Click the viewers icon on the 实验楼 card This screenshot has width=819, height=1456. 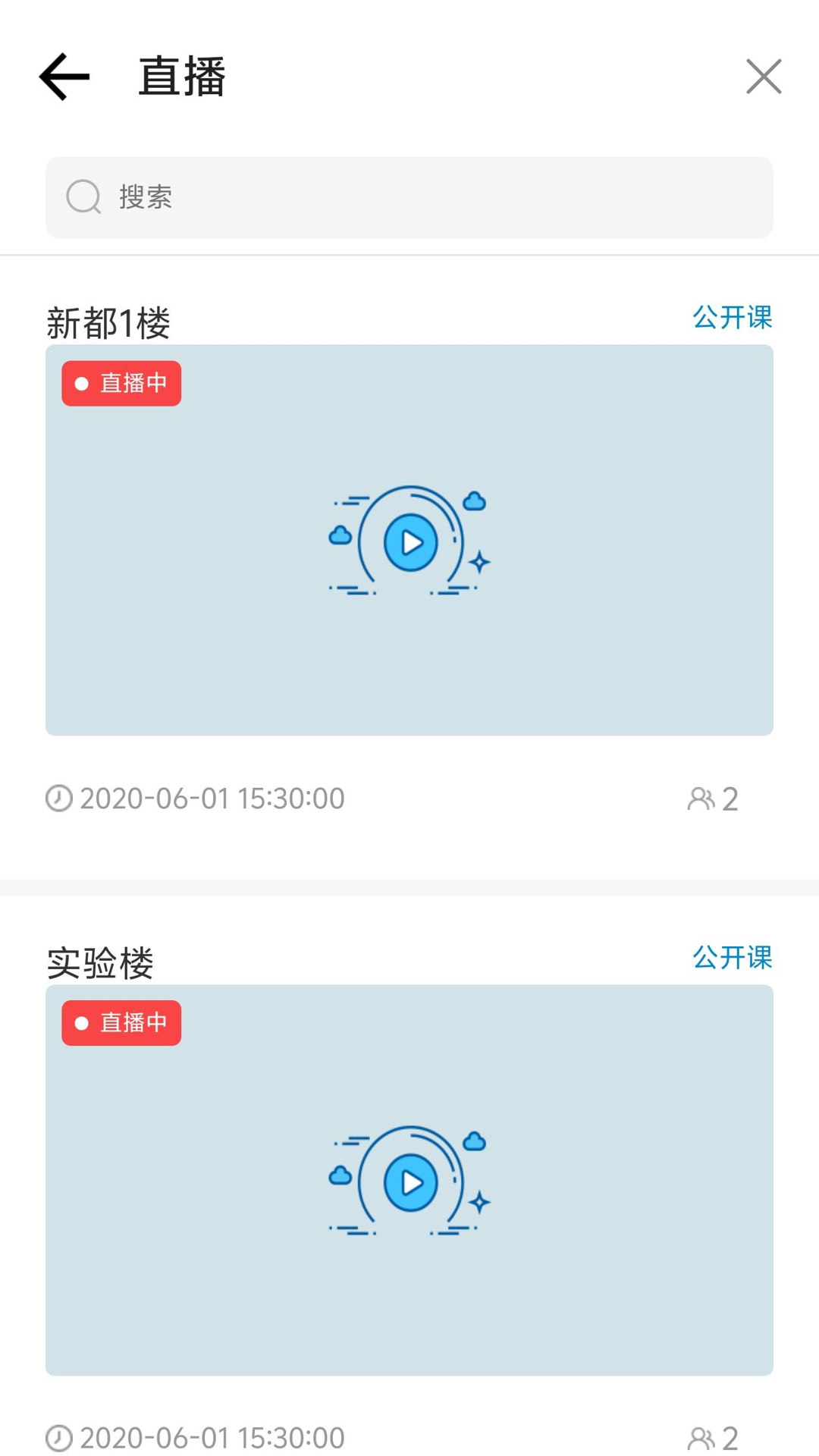(701, 1437)
